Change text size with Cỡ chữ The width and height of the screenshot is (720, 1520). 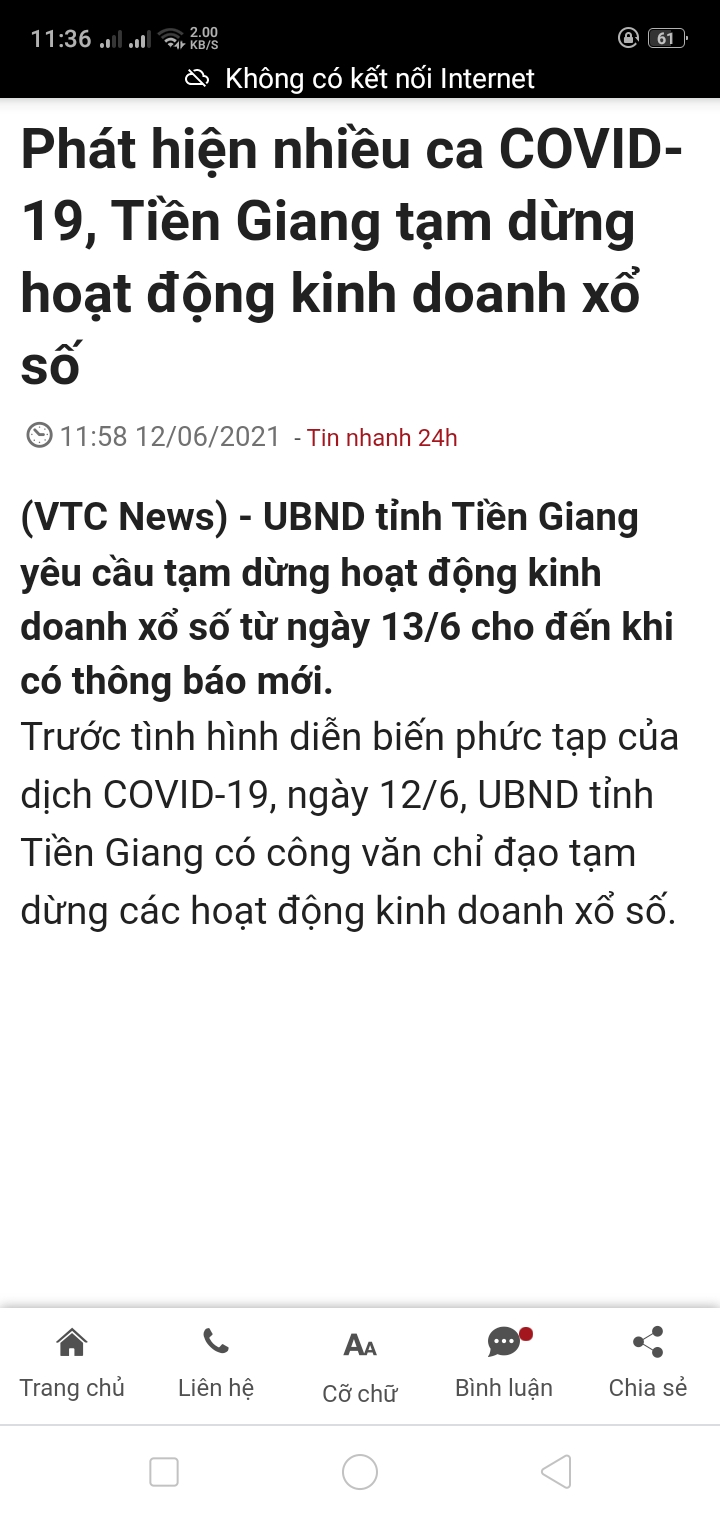(x=360, y=1366)
